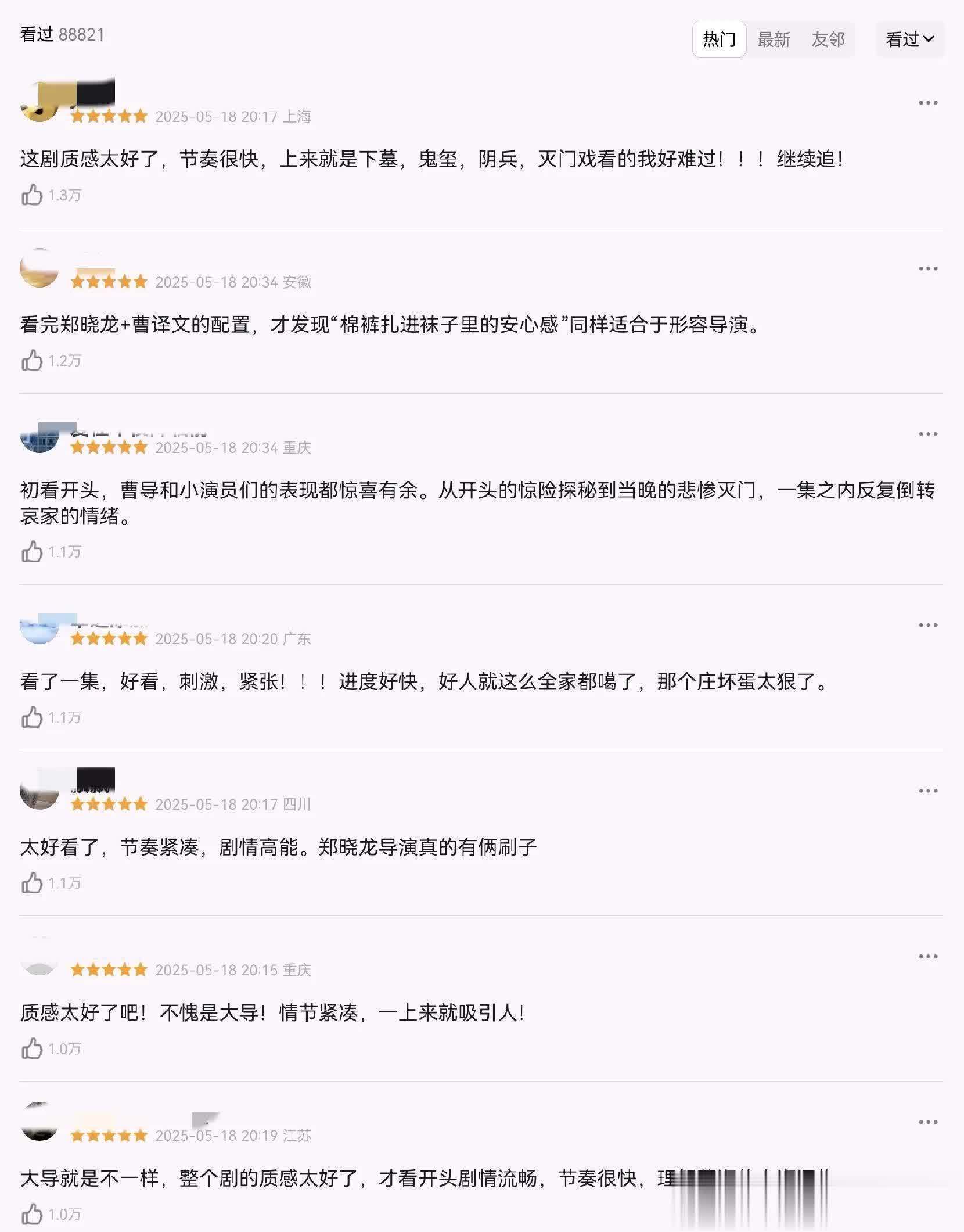Open more options for the 上海 review

click(x=927, y=103)
